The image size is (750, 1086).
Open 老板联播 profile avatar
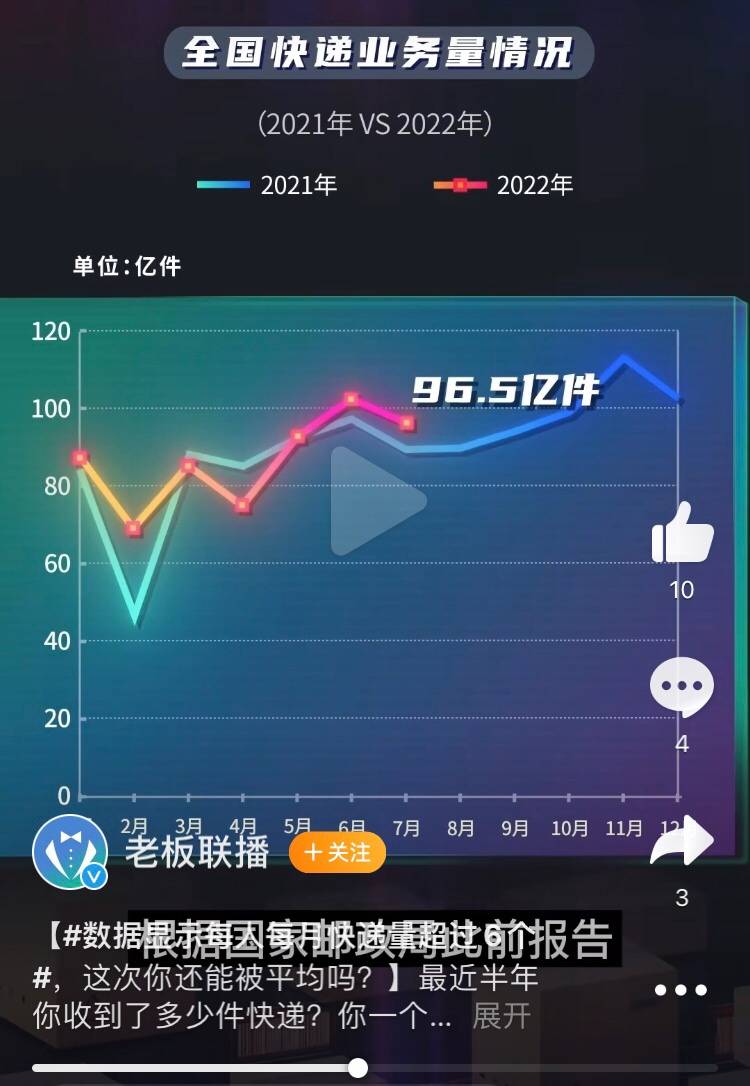tap(69, 852)
